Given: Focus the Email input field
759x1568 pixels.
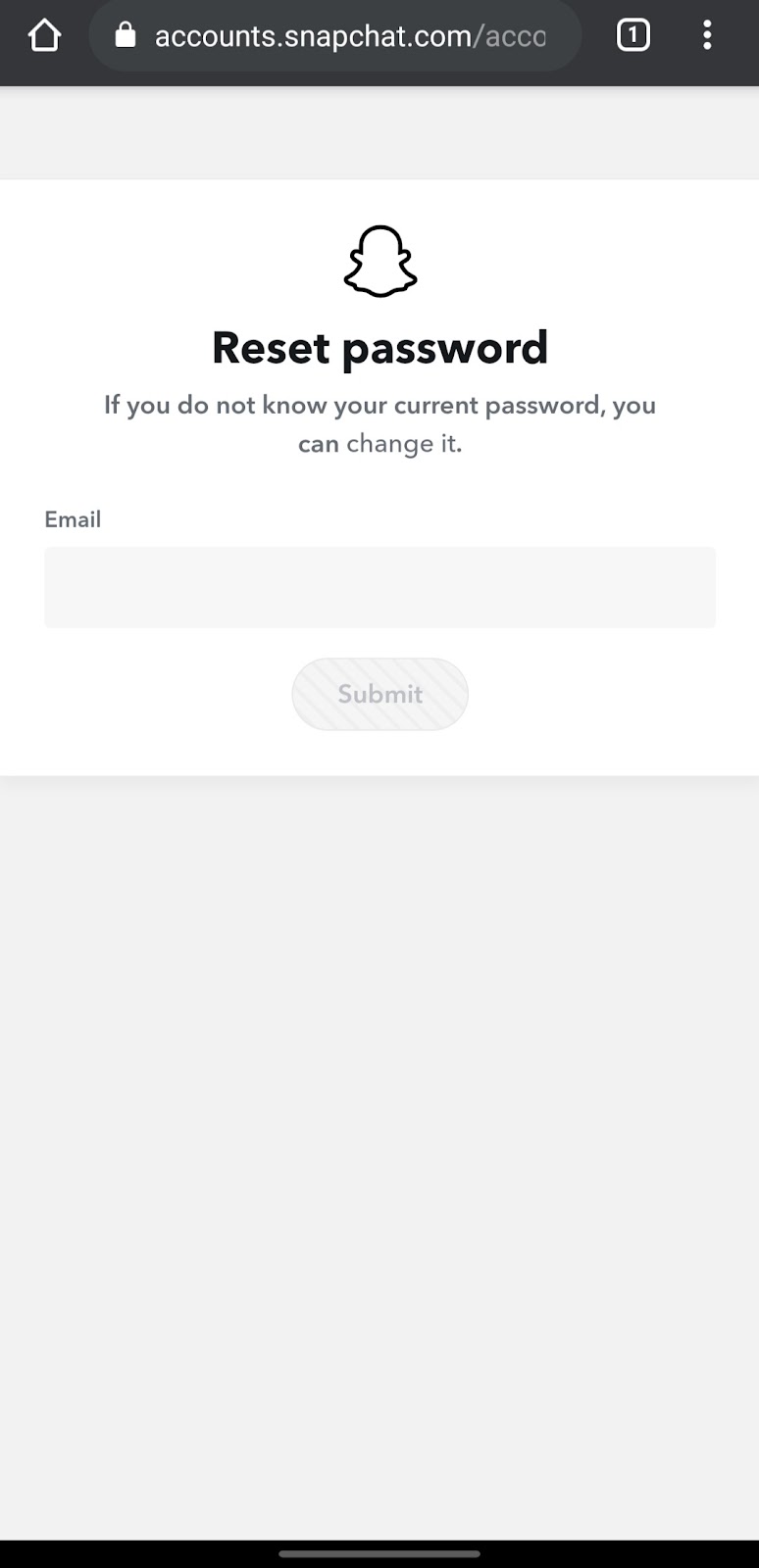Looking at the screenshot, I should click(379, 587).
